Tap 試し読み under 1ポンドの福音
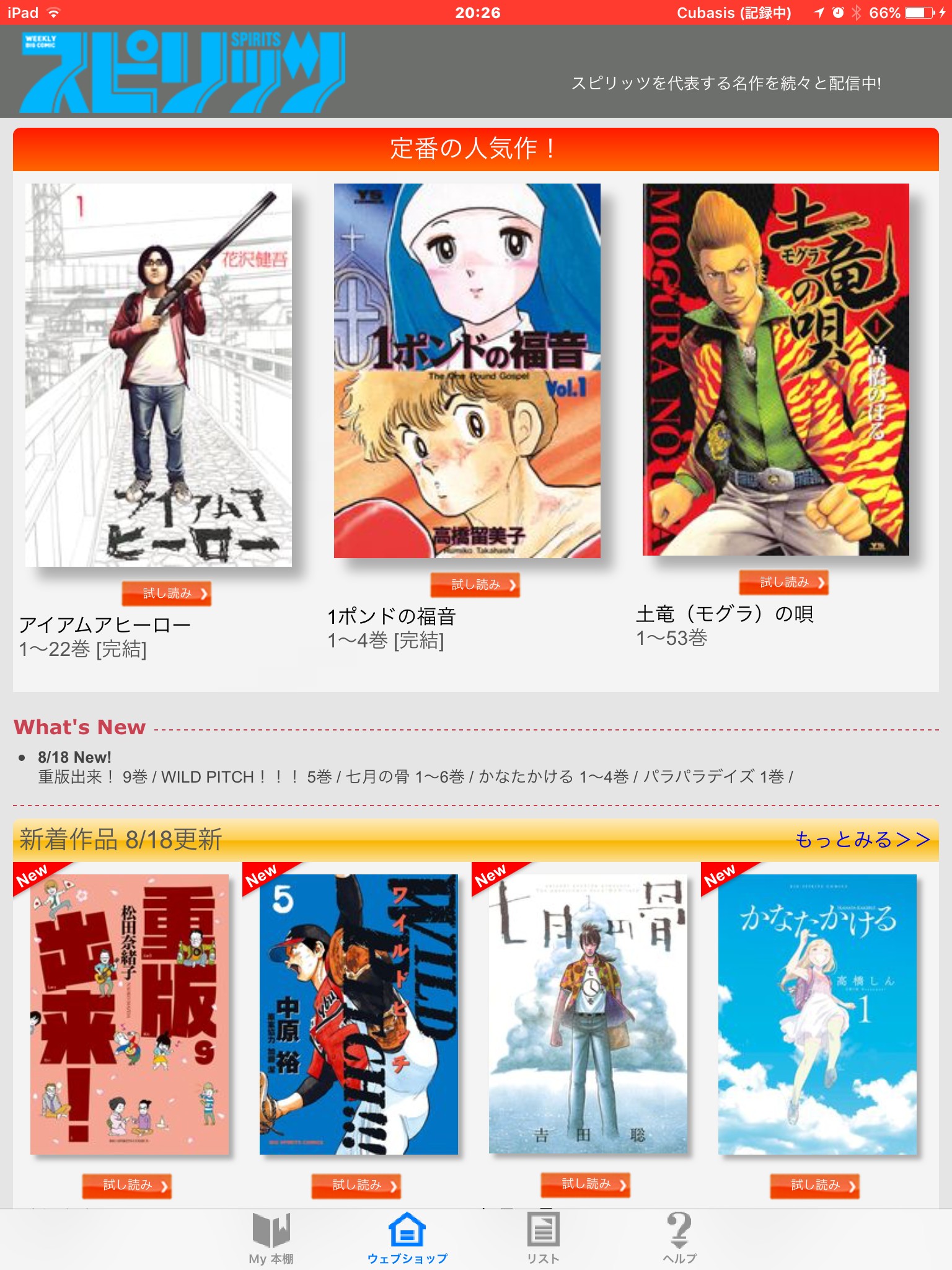The image size is (952, 1270). (x=475, y=585)
